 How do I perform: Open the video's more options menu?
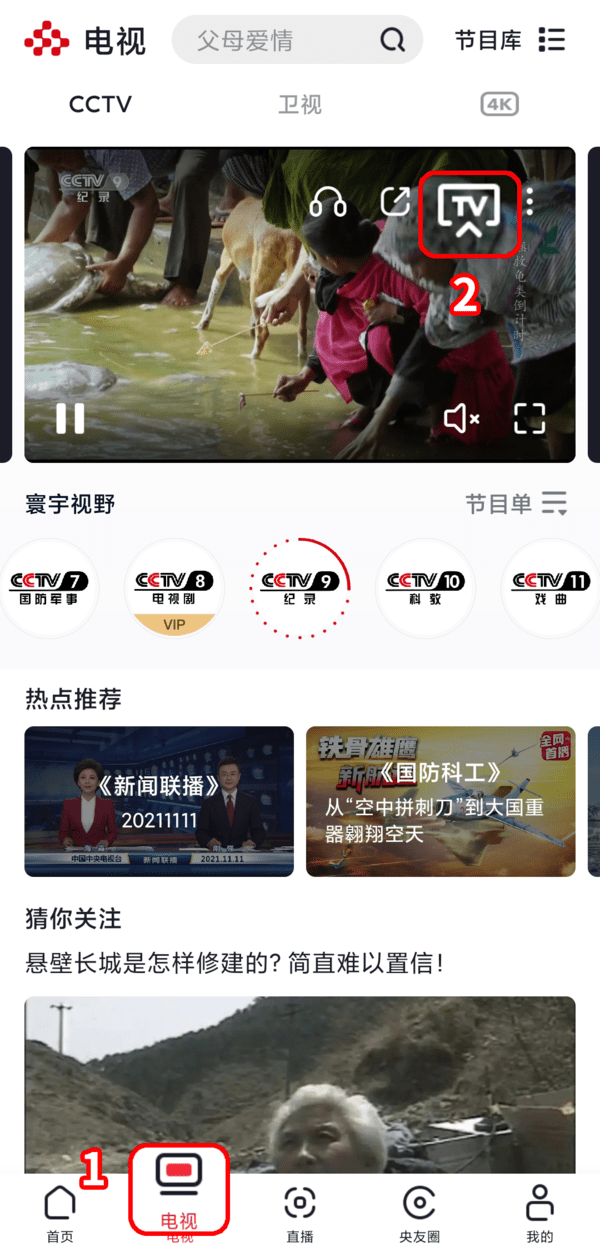click(530, 203)
